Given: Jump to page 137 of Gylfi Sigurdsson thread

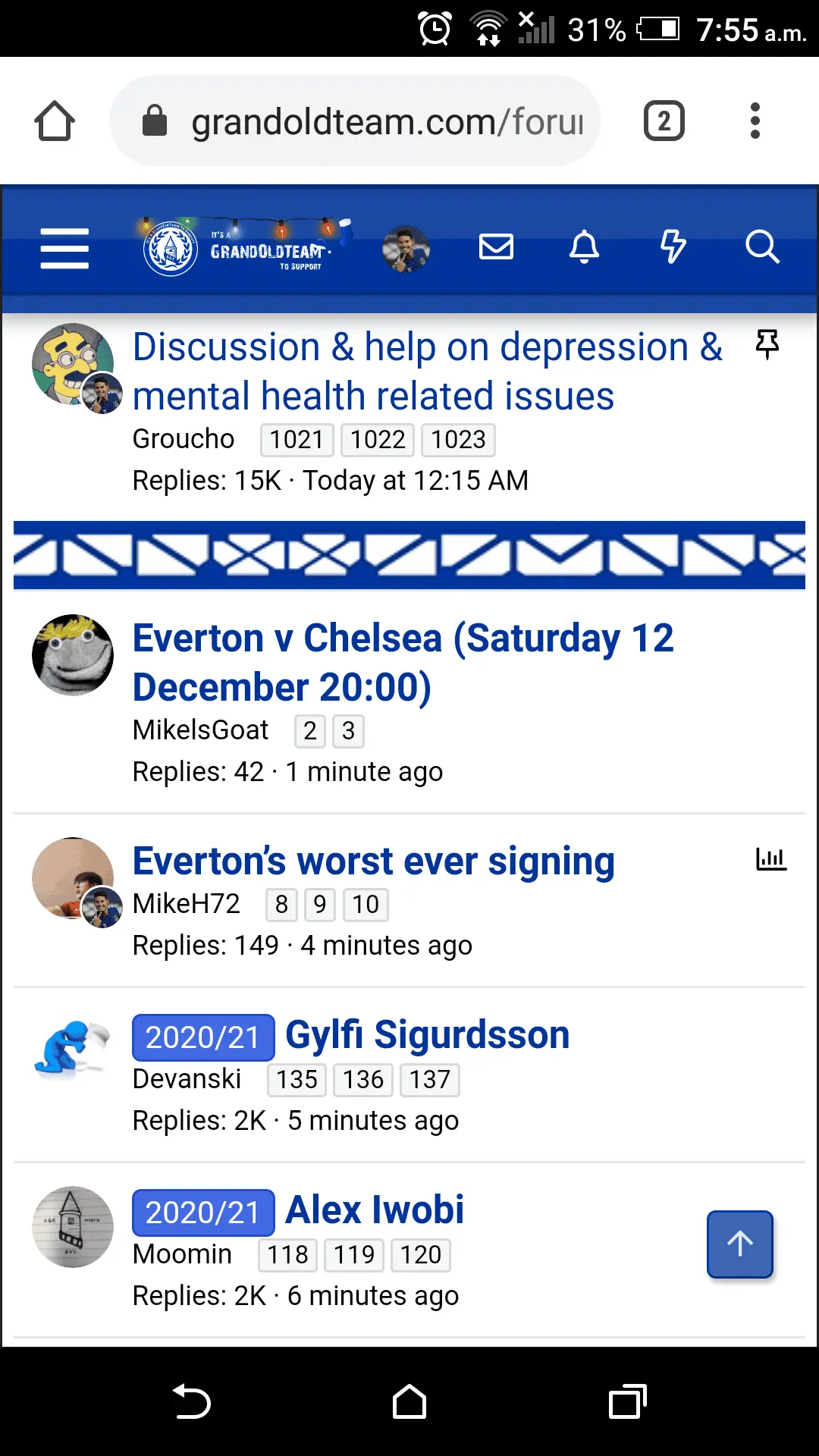Looking at the screenshot, I should tap(429, 1080).
